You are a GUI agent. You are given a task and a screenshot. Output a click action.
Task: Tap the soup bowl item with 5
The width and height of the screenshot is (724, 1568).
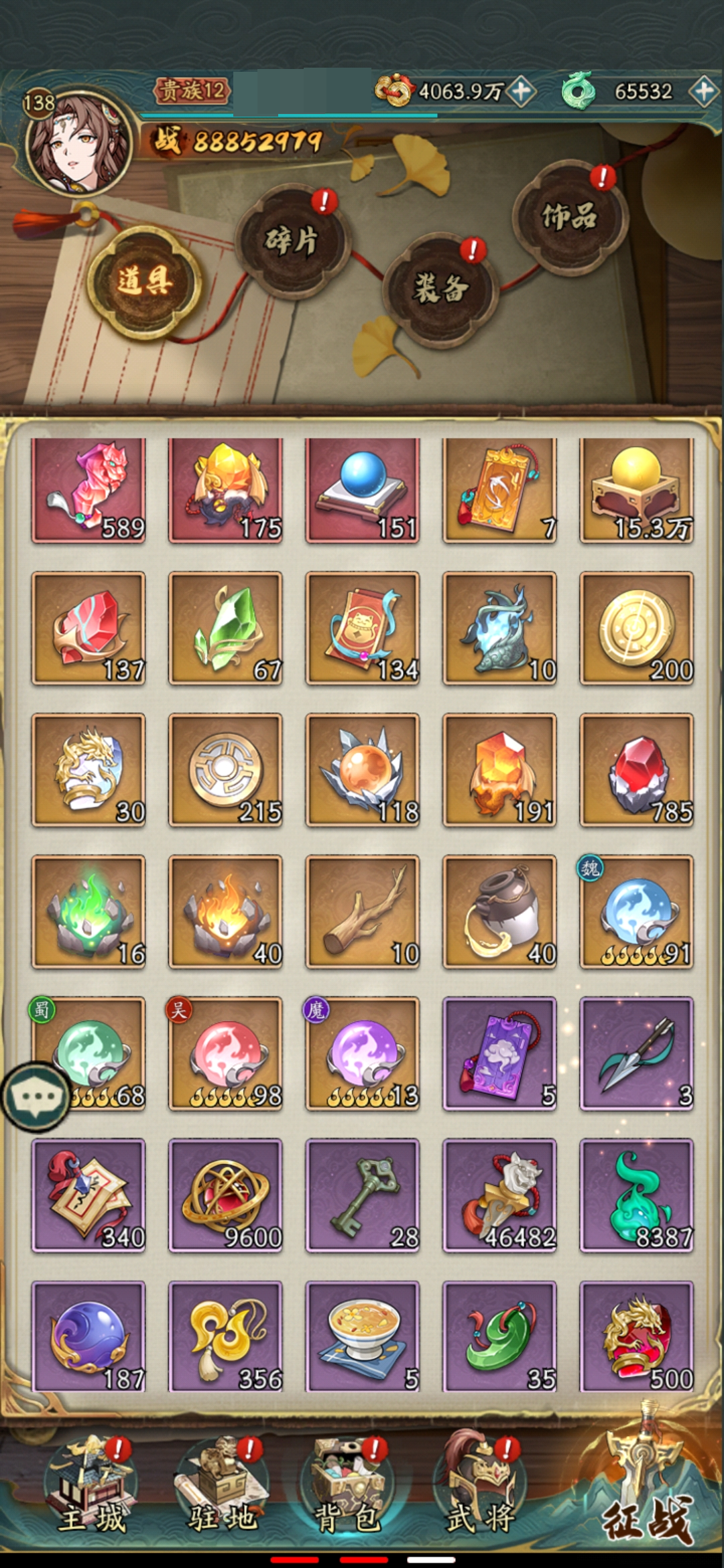click(x=363, y=1337)
